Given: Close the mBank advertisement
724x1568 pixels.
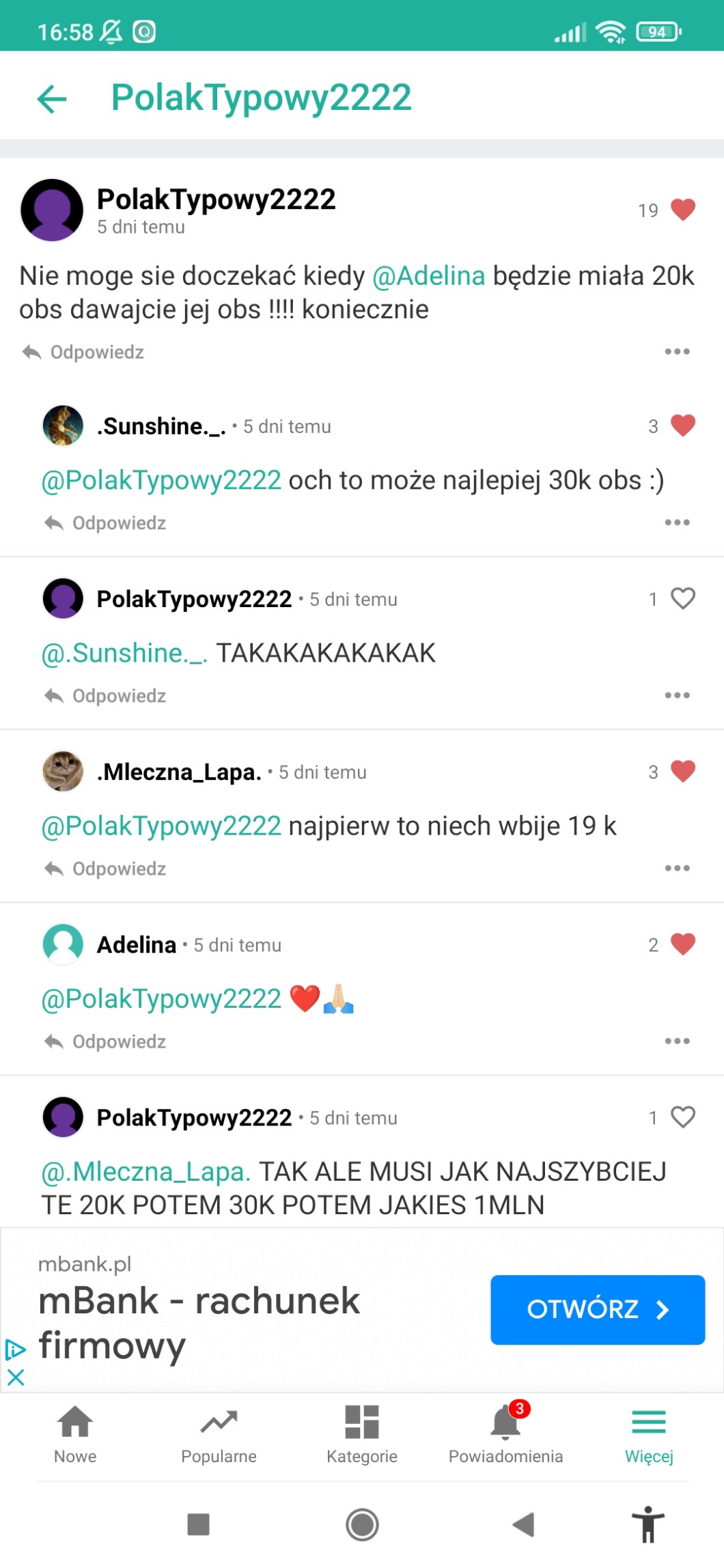Looking at the screenshot, I should (x=16, y=1377).
